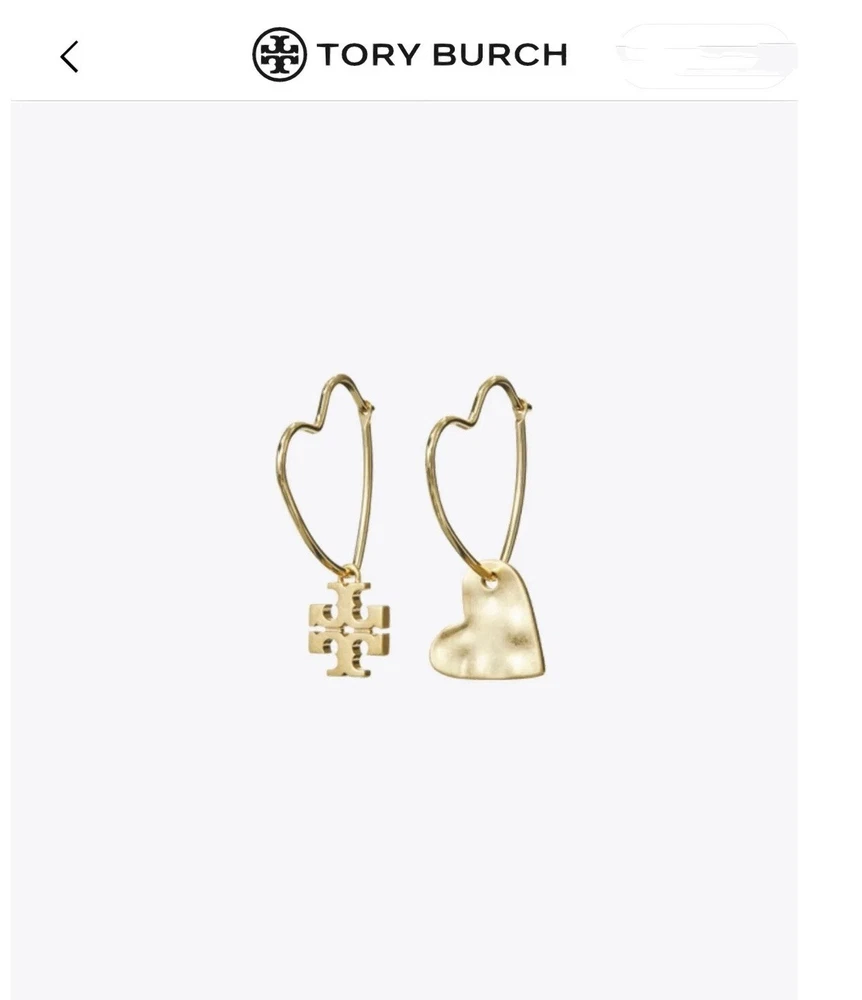This screenshot has width=862, height=1000.
Task: Open the gold heart earrings product image
Action: [x=410, y=530]
